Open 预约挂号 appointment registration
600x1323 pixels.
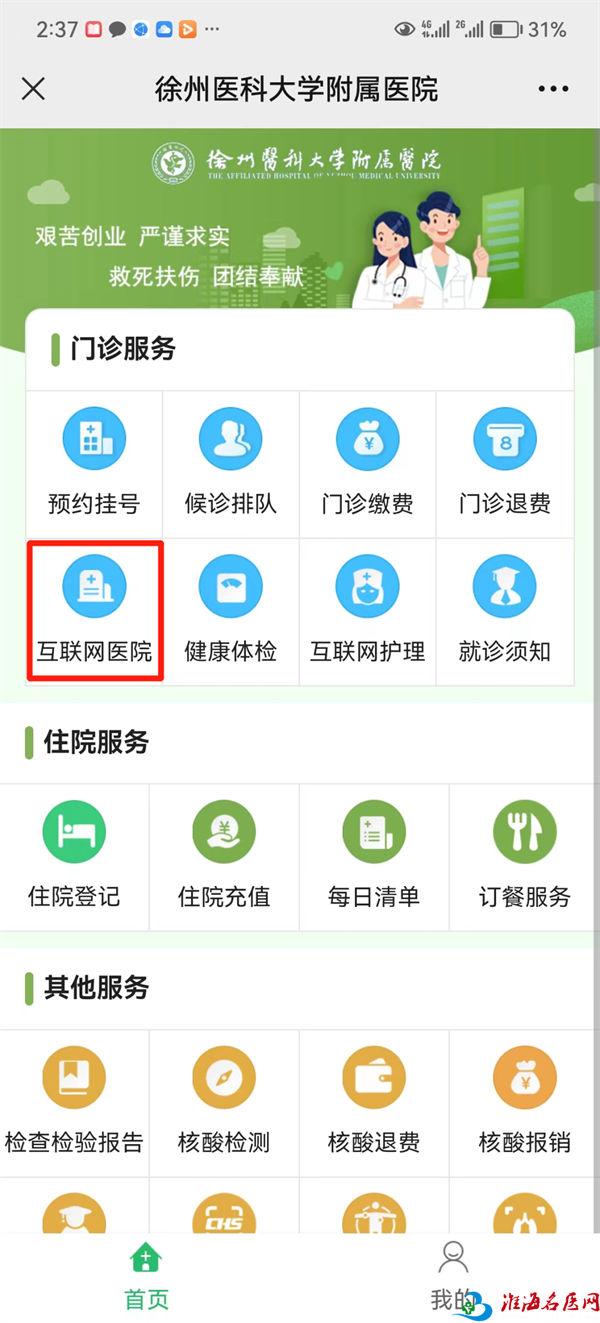[x=94, y=464]
